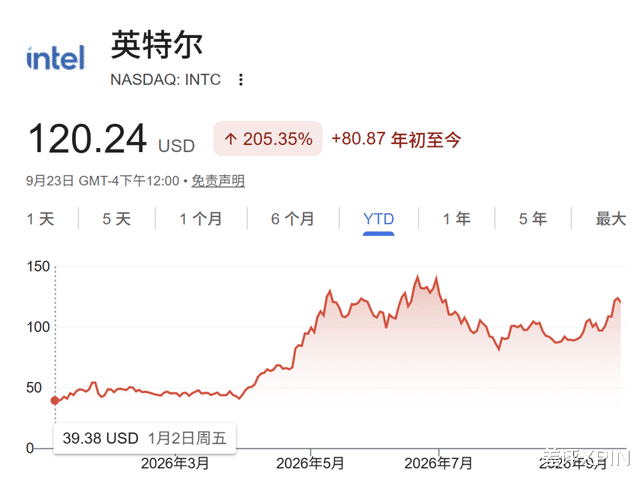Select the YTD tab
The image size is (640, 479).
click(x=378, y=219)
